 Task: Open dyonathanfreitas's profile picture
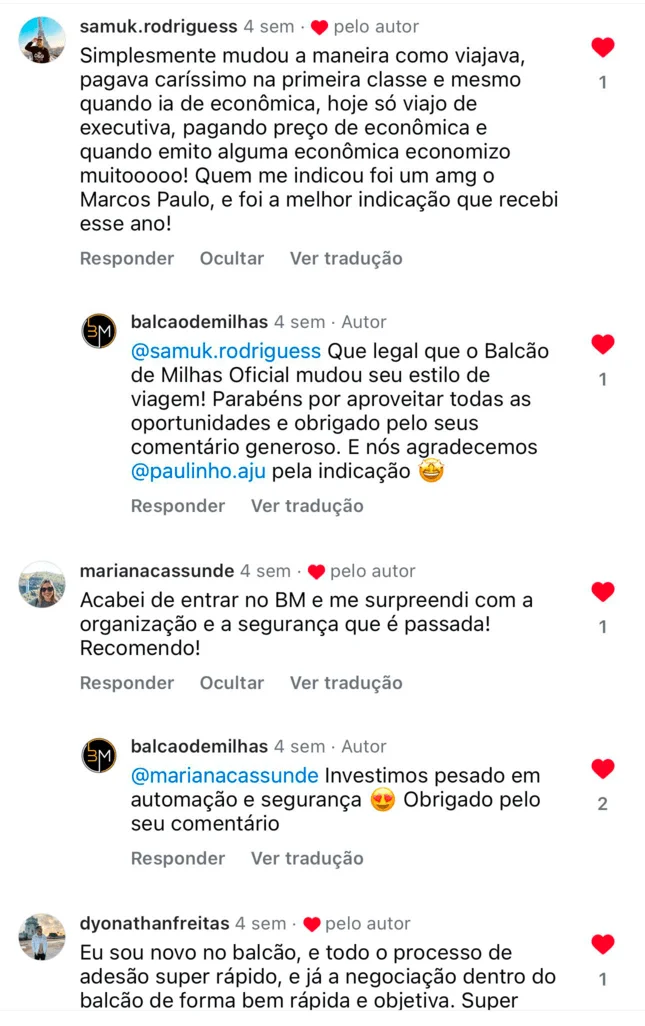coord(42,937)
